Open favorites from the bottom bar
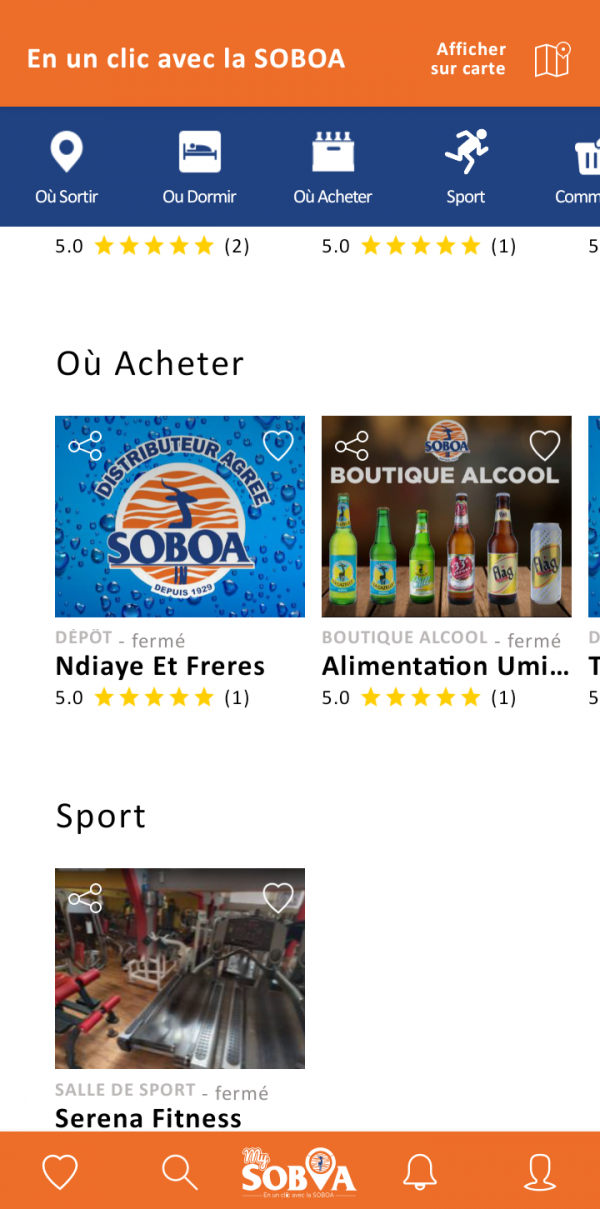Screen dimensions: 600x1209 pos(60,1171)
